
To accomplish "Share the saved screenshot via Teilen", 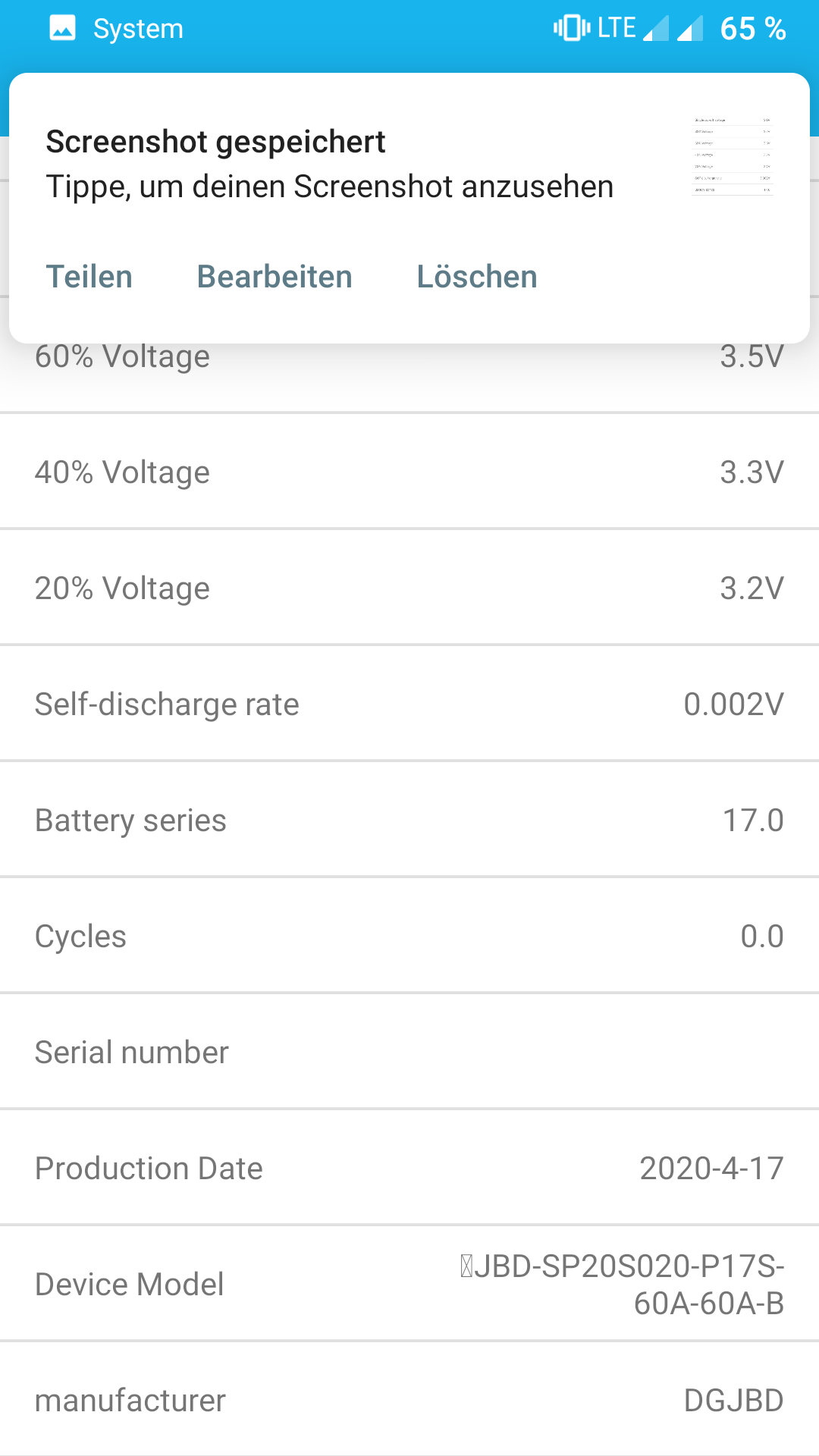I will (89, 277).
